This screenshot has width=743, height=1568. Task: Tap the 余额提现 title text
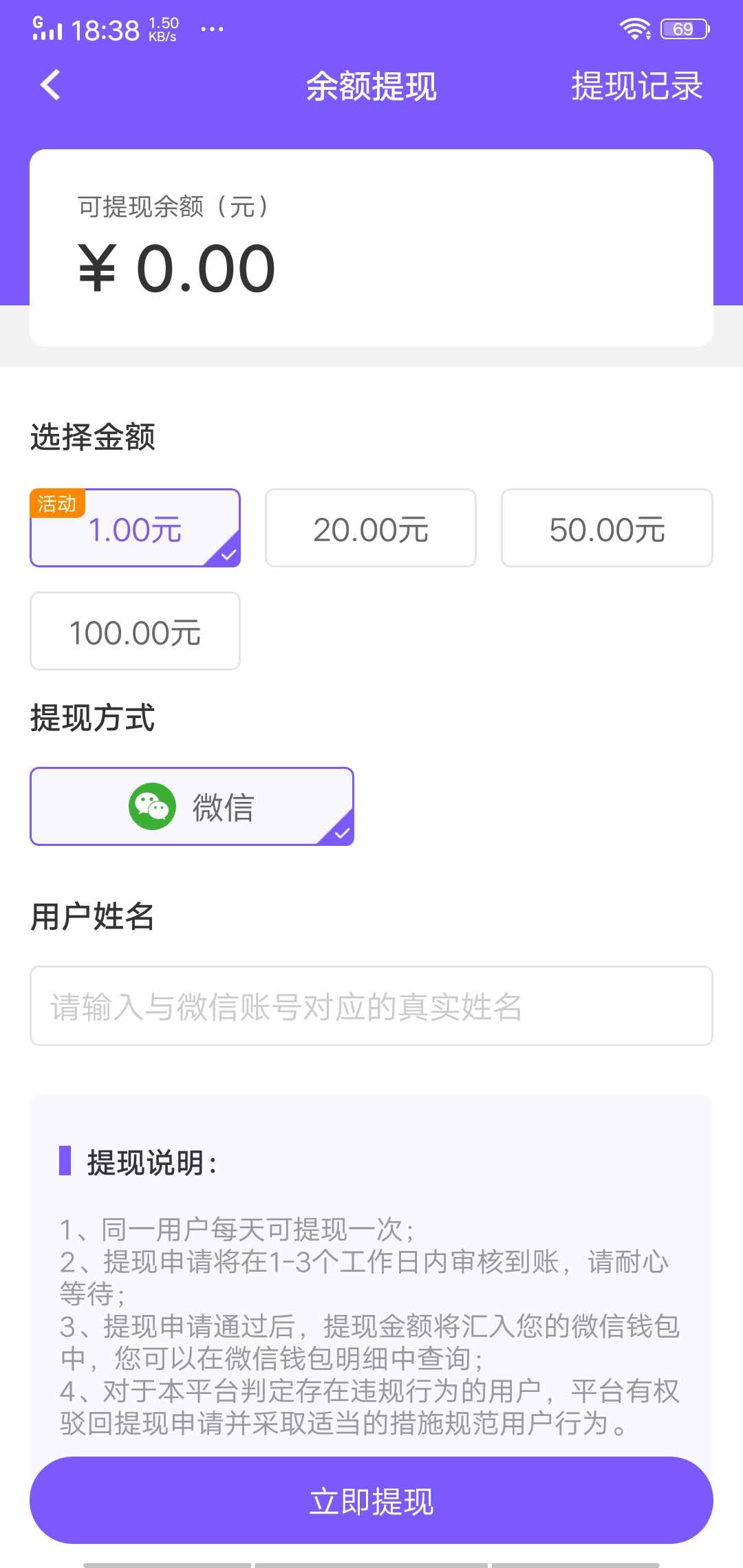371,85
